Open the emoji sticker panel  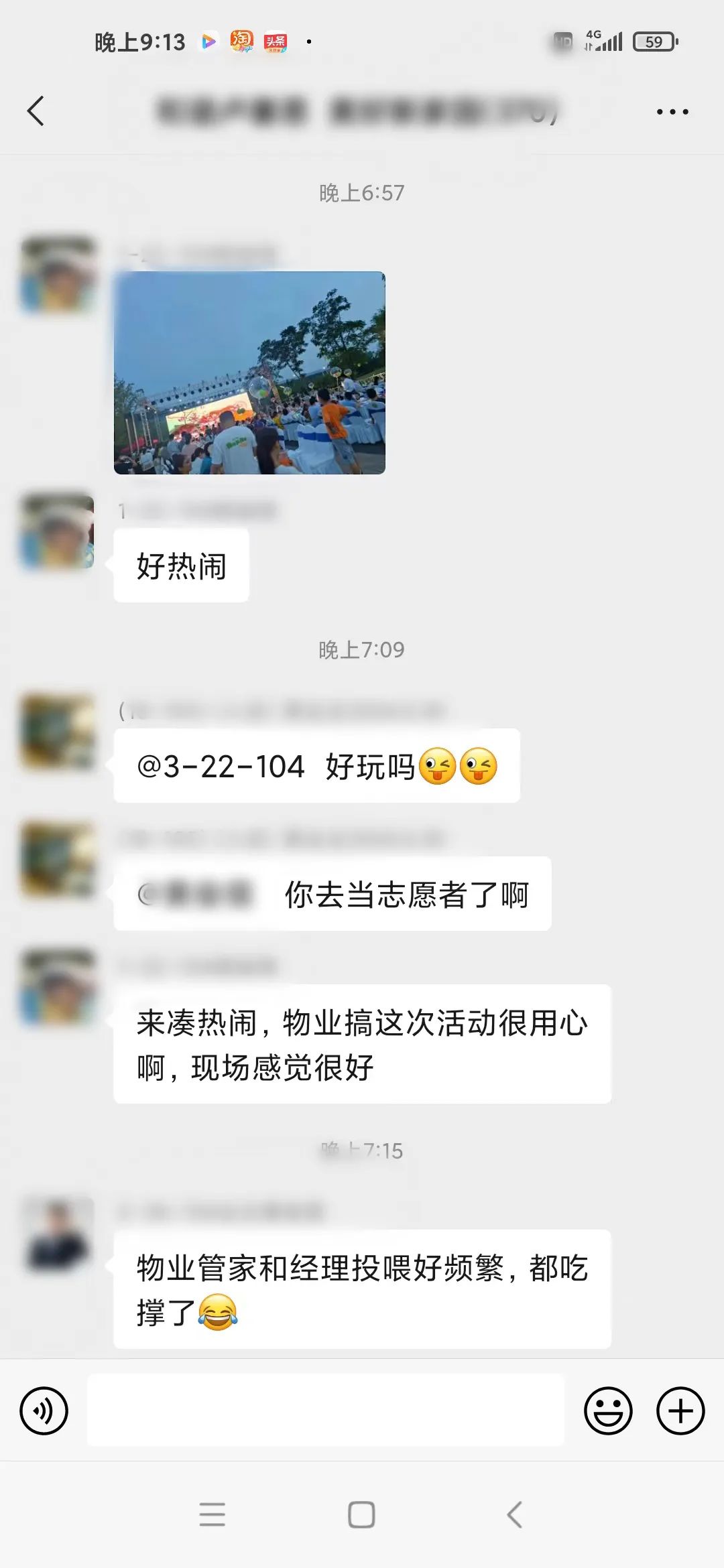(x=608, y=1411)
